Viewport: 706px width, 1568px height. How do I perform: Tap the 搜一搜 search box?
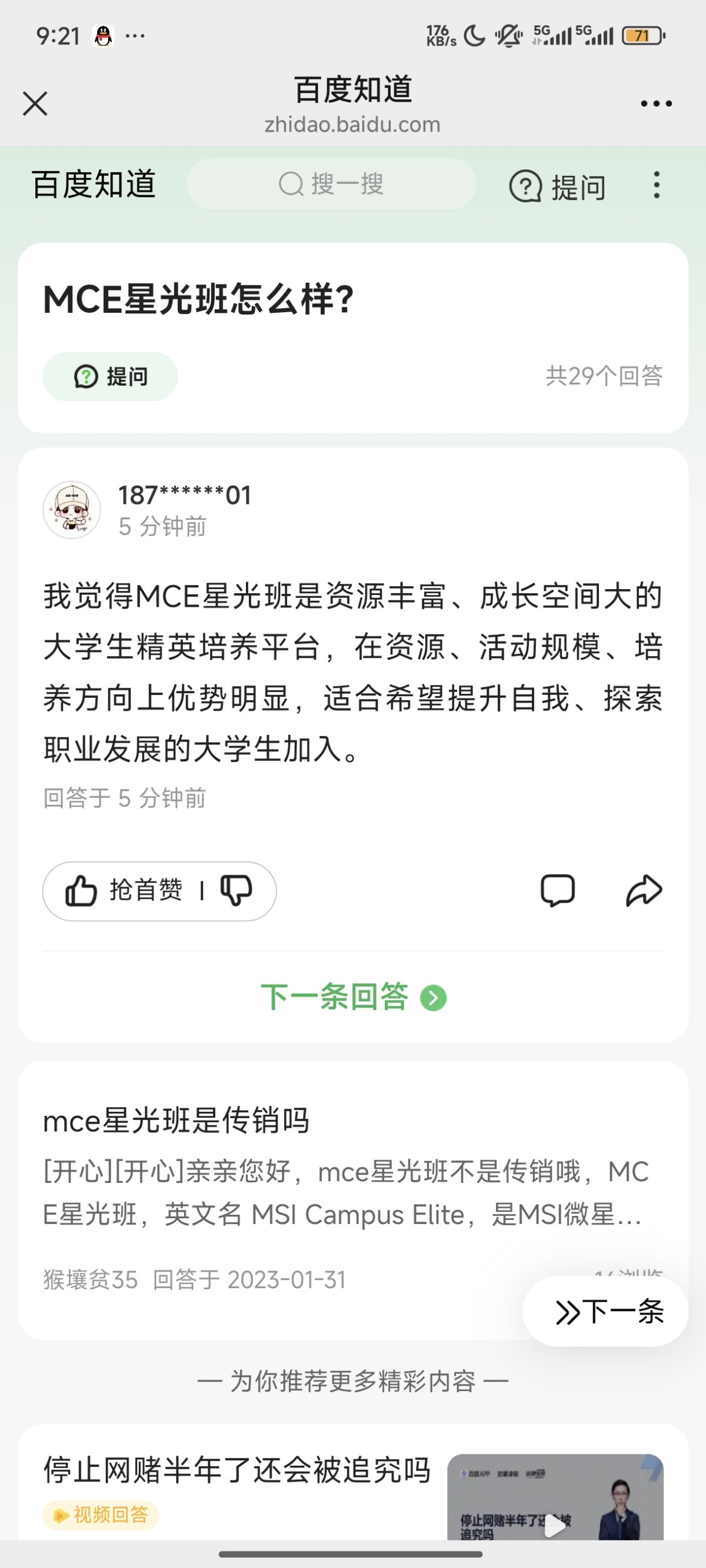[331, 184]
